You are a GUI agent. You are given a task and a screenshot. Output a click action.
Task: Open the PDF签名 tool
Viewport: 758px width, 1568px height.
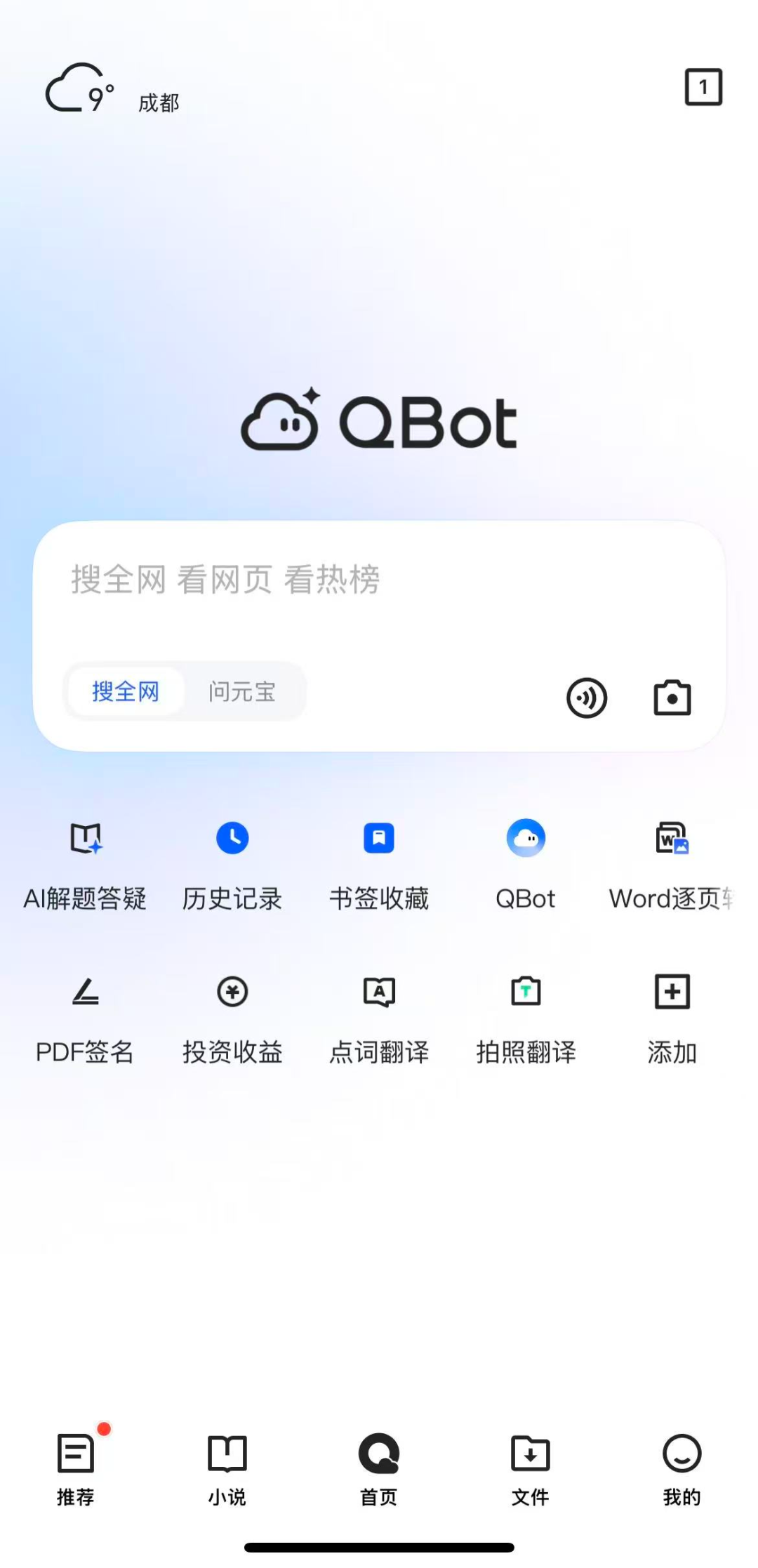coord(86,1016)
